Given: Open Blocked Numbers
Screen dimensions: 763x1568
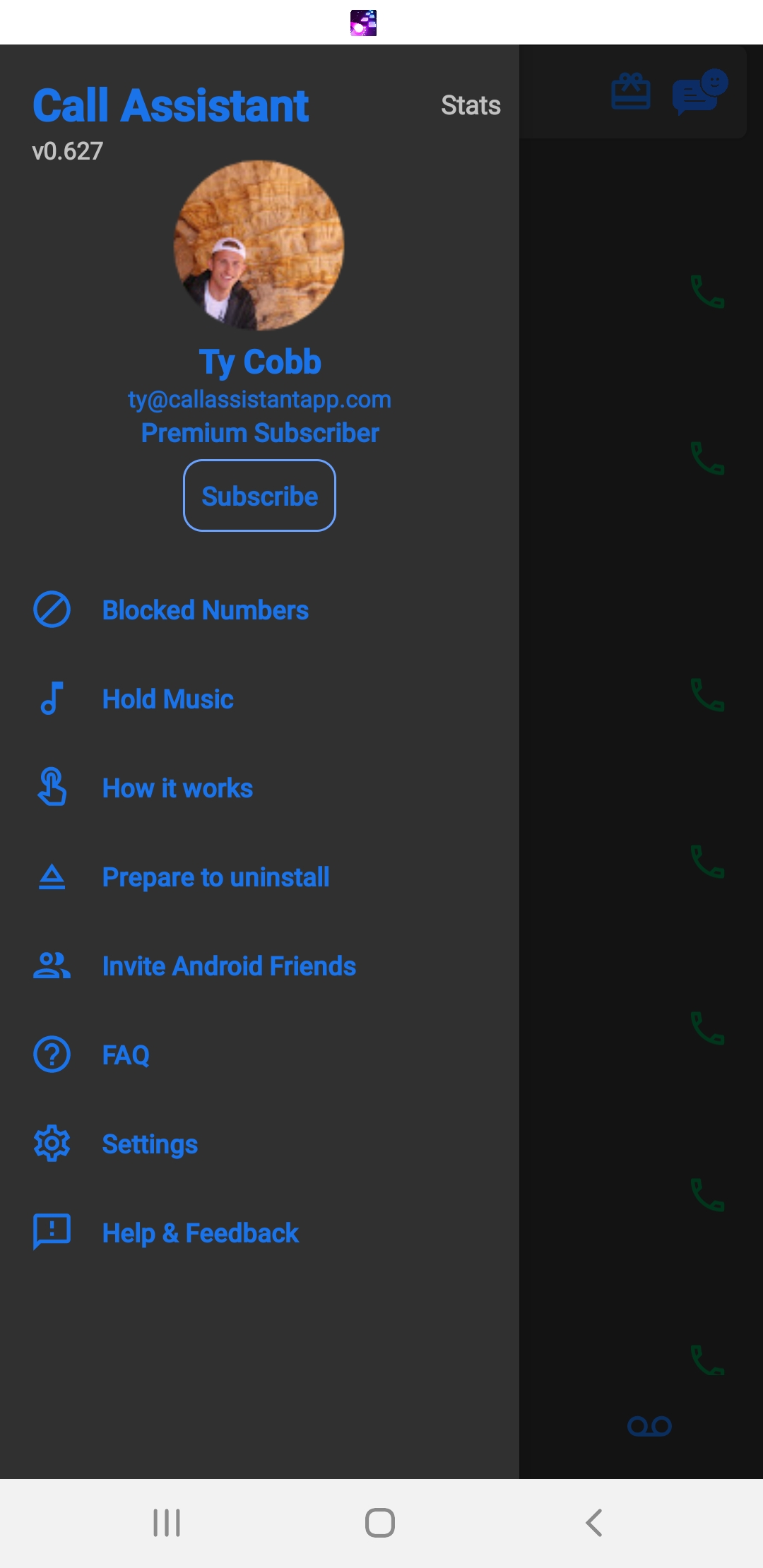Looking at the screenshot, I should click(x=205, y=610).
